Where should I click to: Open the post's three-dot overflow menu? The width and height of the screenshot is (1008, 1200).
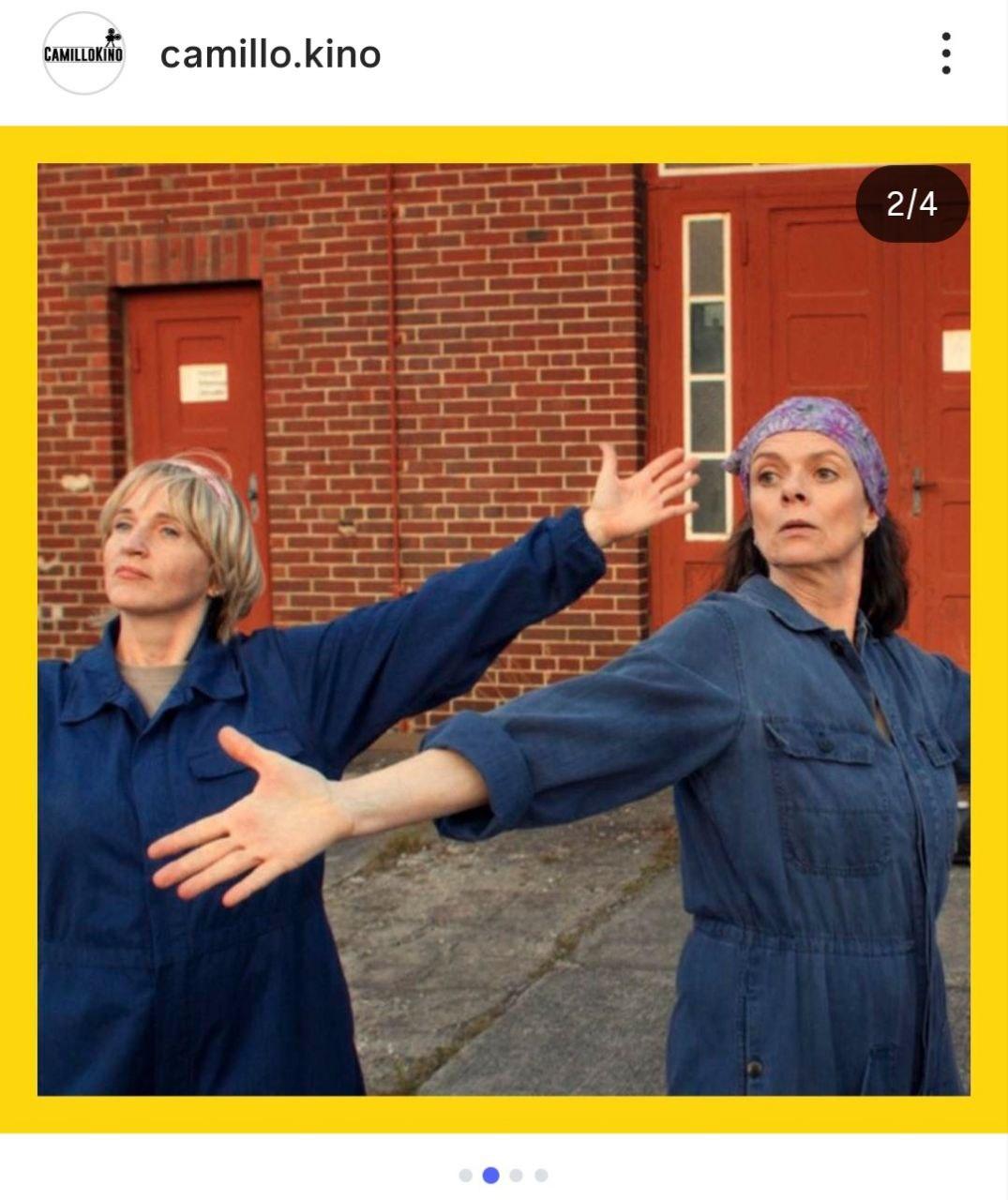[945, 53]
